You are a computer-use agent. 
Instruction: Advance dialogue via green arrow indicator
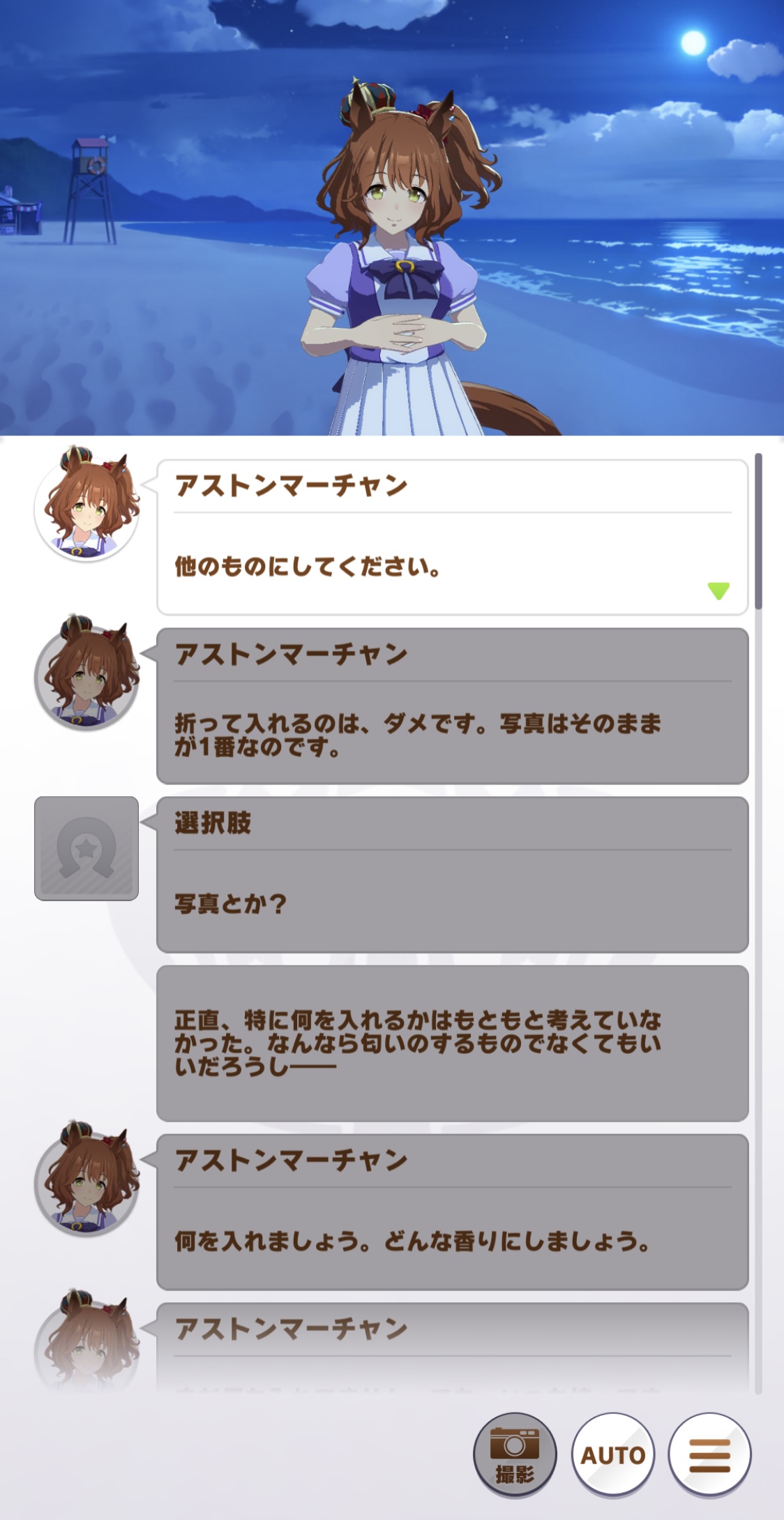(x=718, y=590)
